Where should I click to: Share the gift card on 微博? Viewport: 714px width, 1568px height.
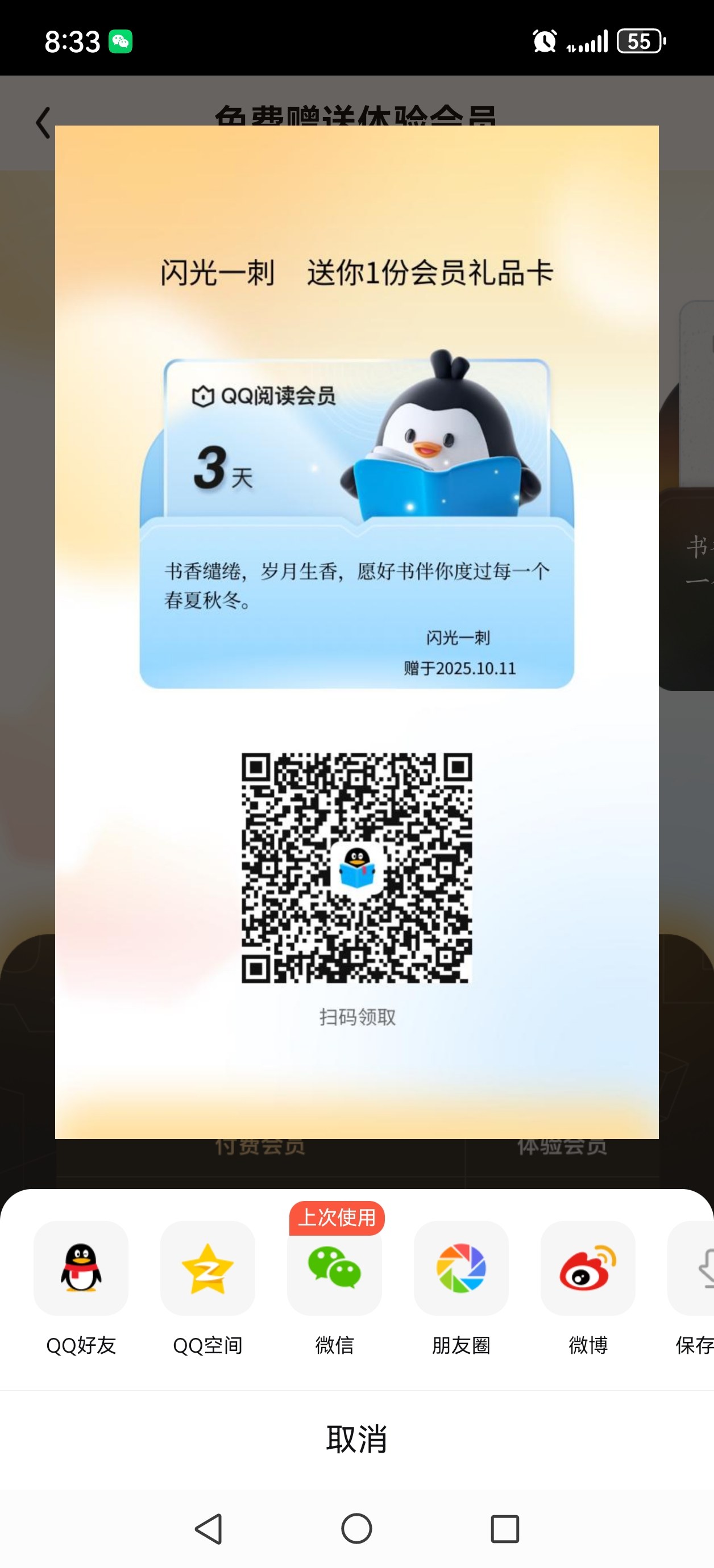point(588,1268)
